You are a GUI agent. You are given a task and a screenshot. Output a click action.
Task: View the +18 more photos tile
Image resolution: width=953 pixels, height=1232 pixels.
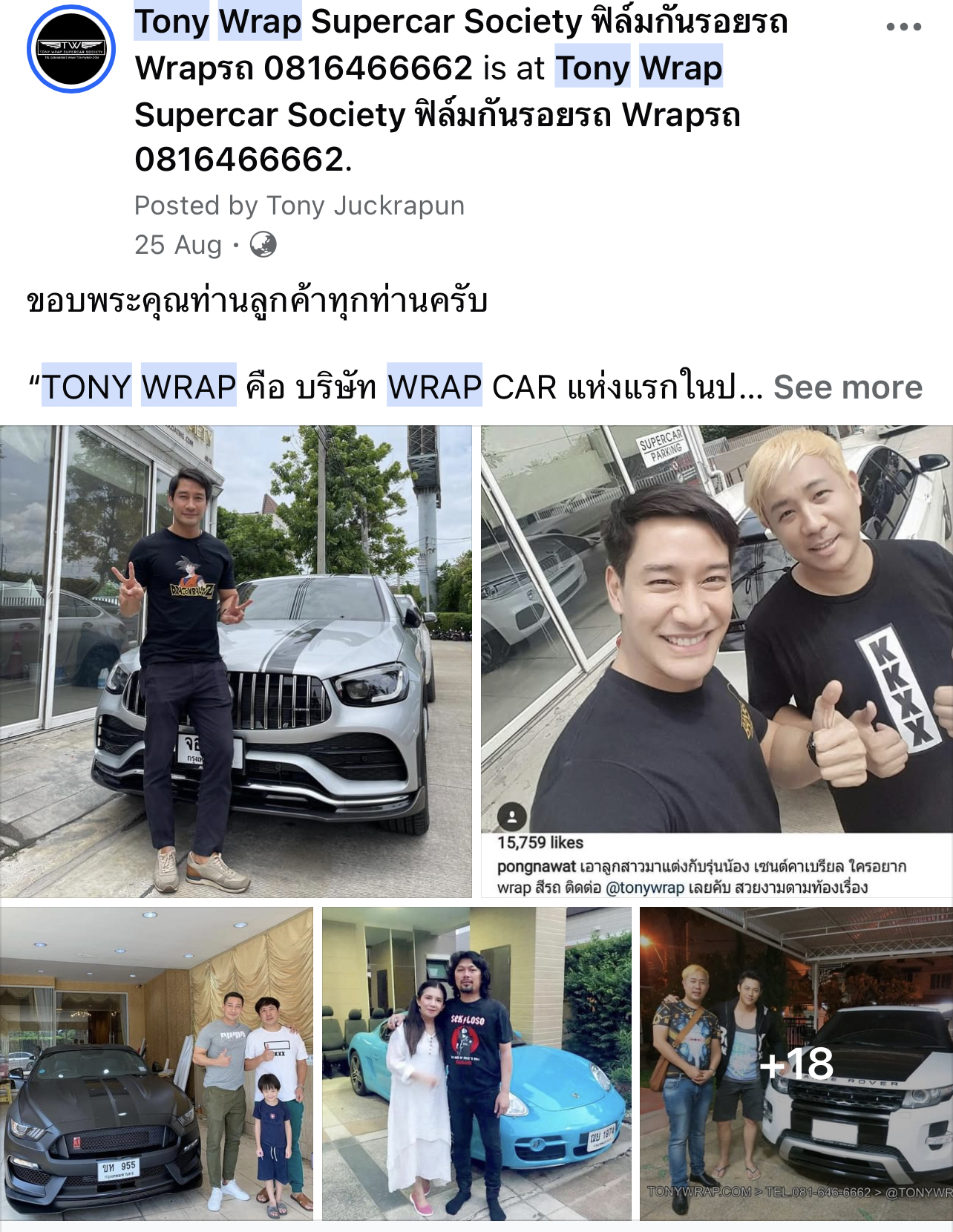click(x=796, y=1063)
